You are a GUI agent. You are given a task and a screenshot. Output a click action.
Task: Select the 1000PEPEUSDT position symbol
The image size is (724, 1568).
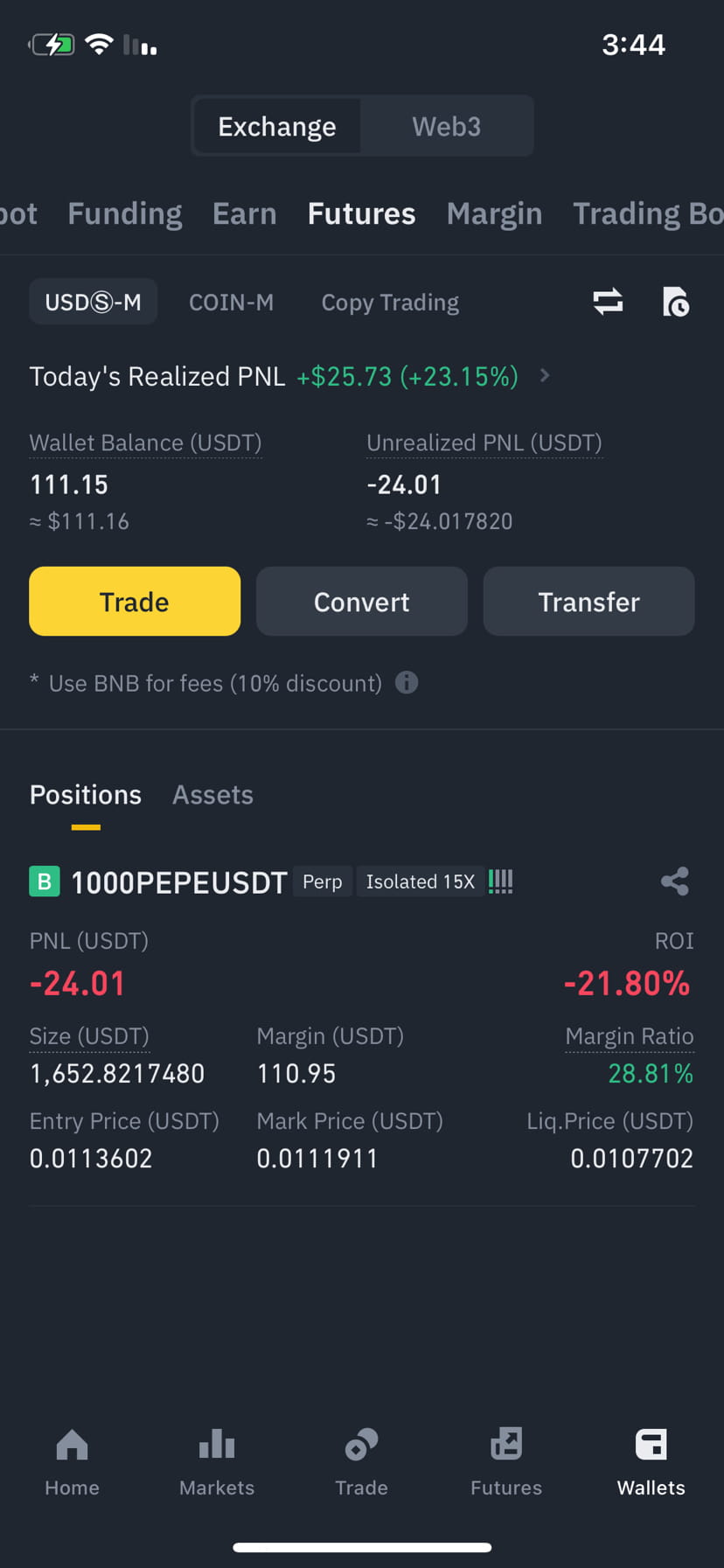(x=178, y=882)
